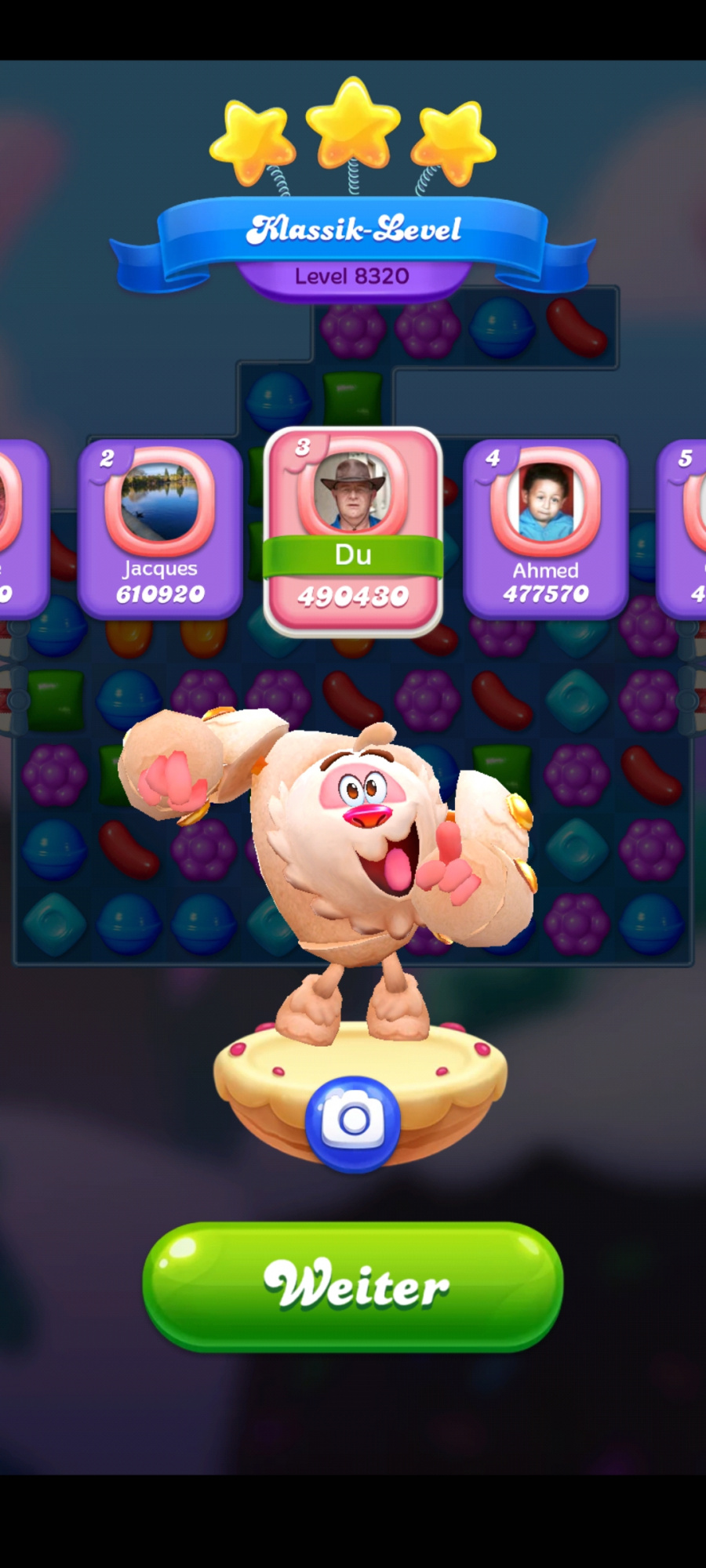Tap your own Du score card

tap(353, 532)
